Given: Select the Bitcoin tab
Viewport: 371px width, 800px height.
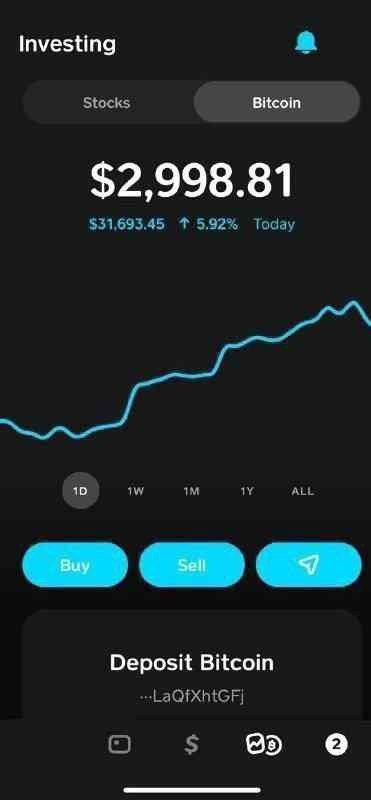Looking at the screenshot, I should [x=277, y=103].
